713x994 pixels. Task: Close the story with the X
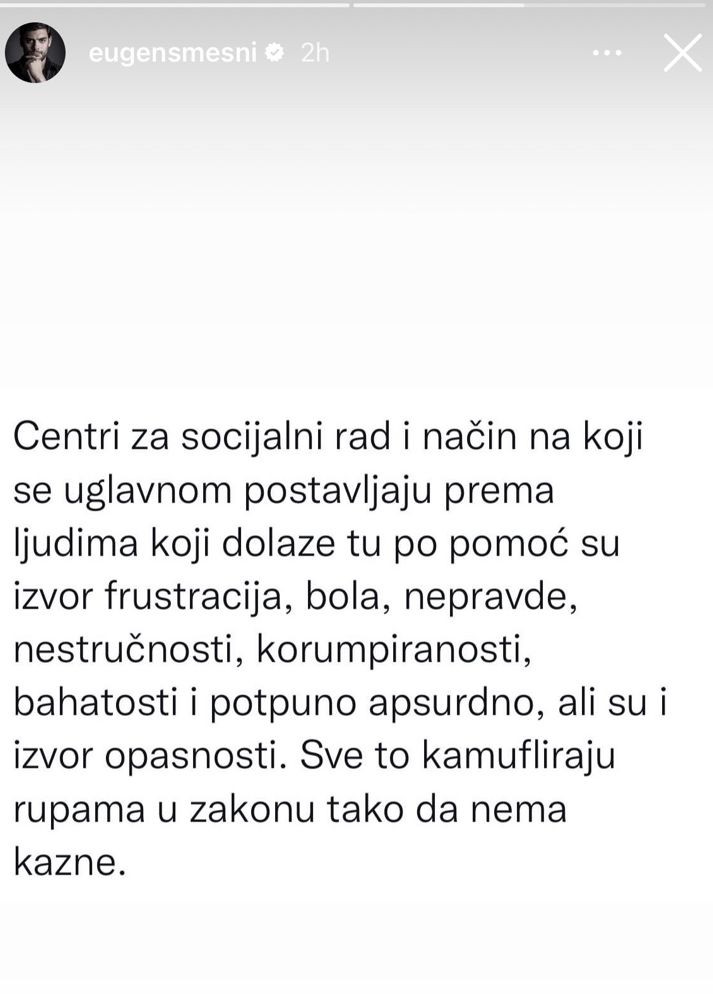tap(682, 53)
